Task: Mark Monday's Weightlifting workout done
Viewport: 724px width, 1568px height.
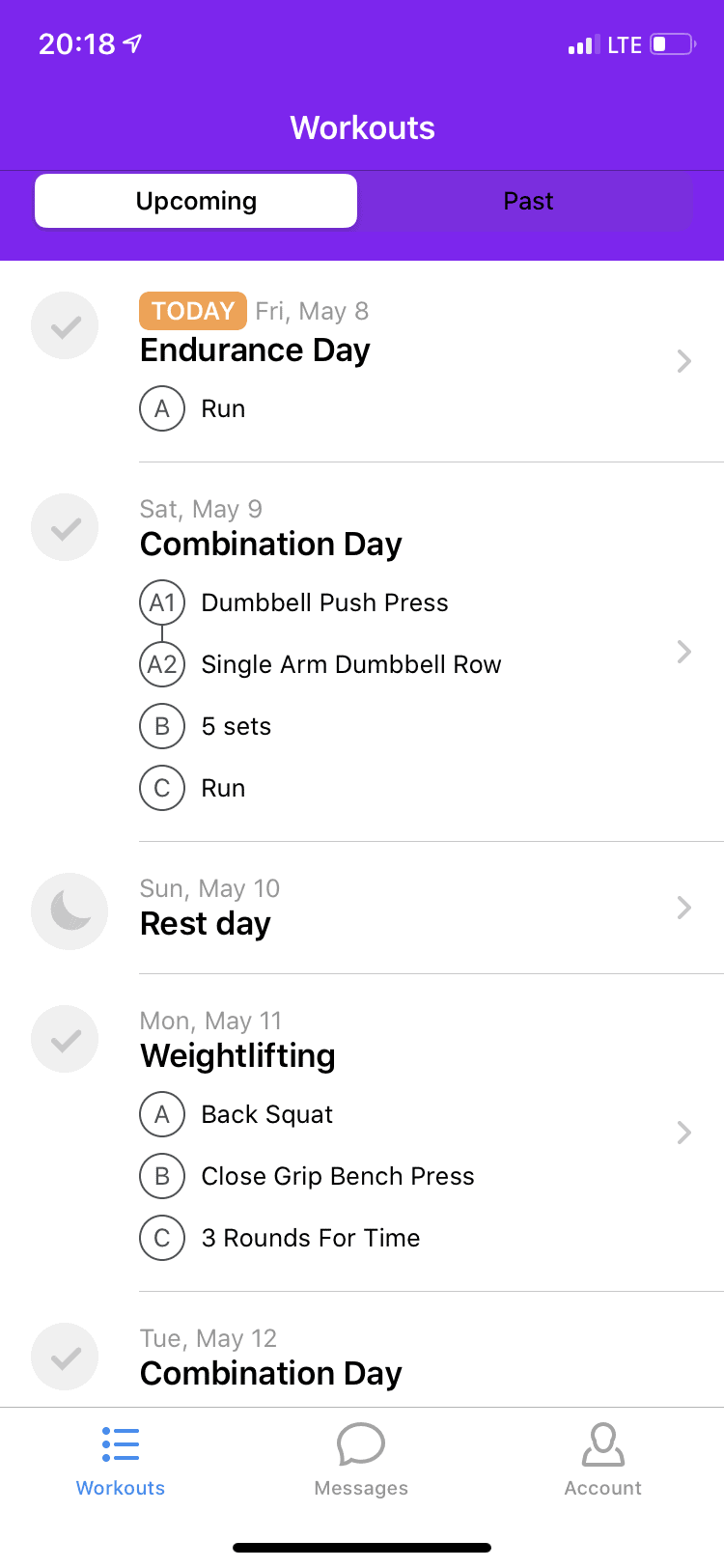Action: (x=65, y=1039)
